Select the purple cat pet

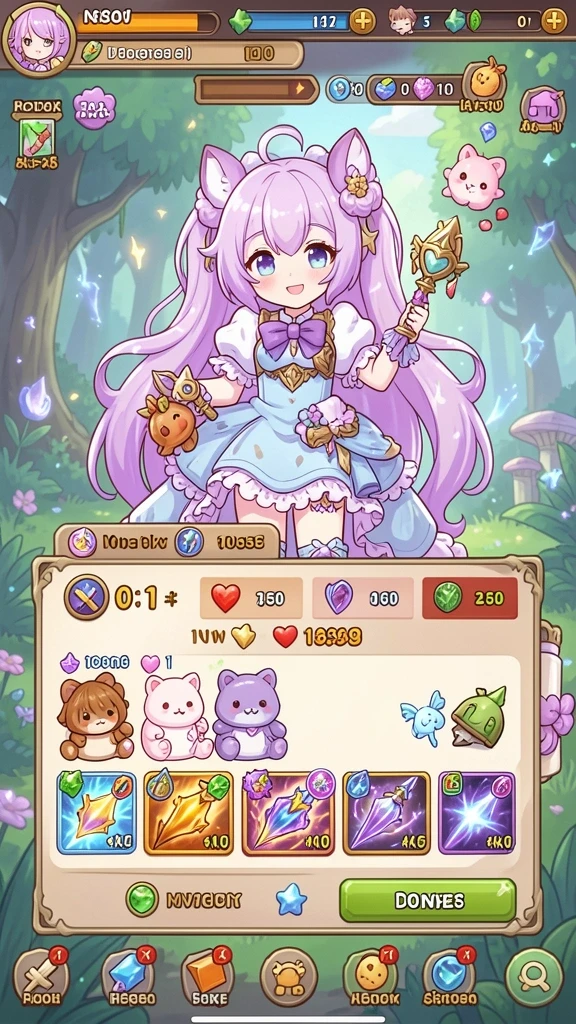click(251, 714)
